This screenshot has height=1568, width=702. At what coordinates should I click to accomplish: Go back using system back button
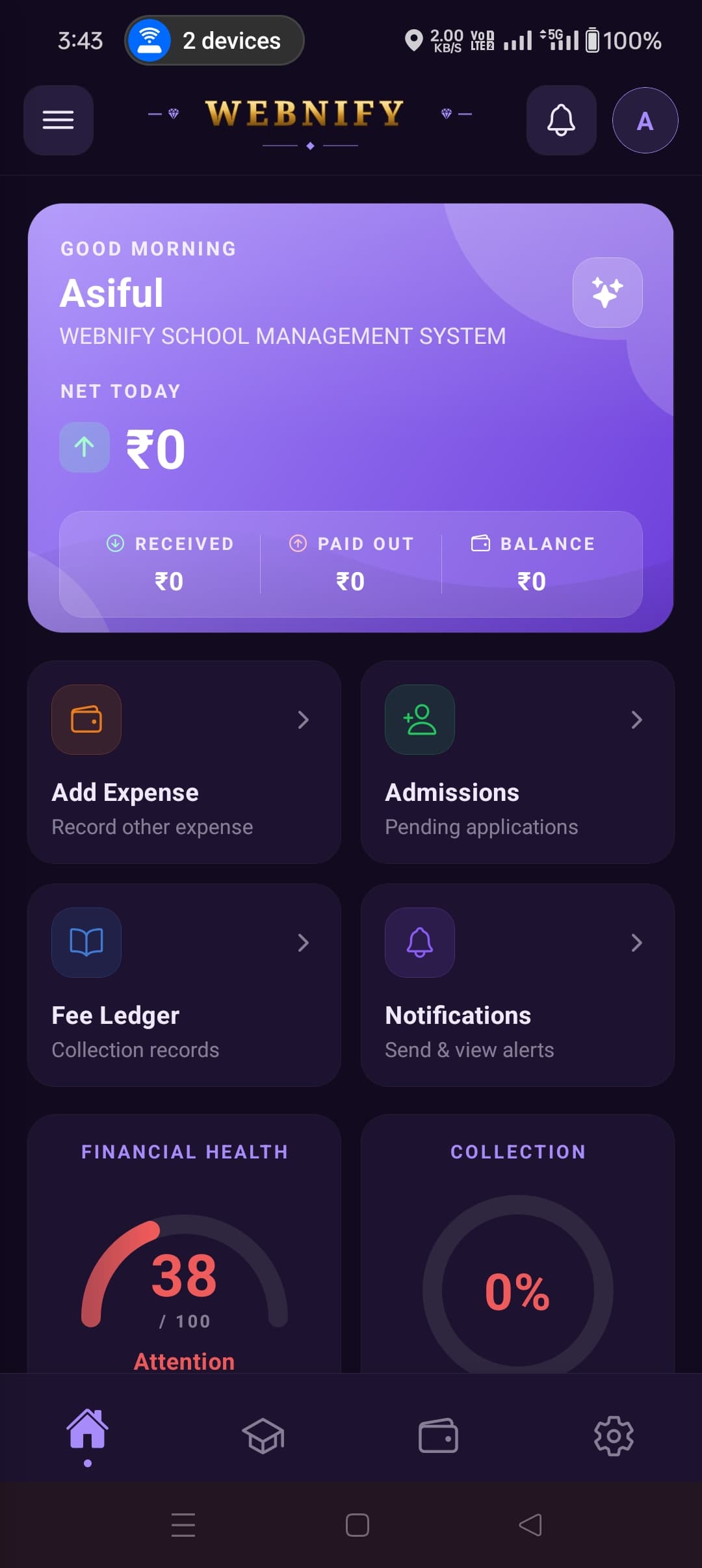pyautogui.click(x=530, y=1525)
